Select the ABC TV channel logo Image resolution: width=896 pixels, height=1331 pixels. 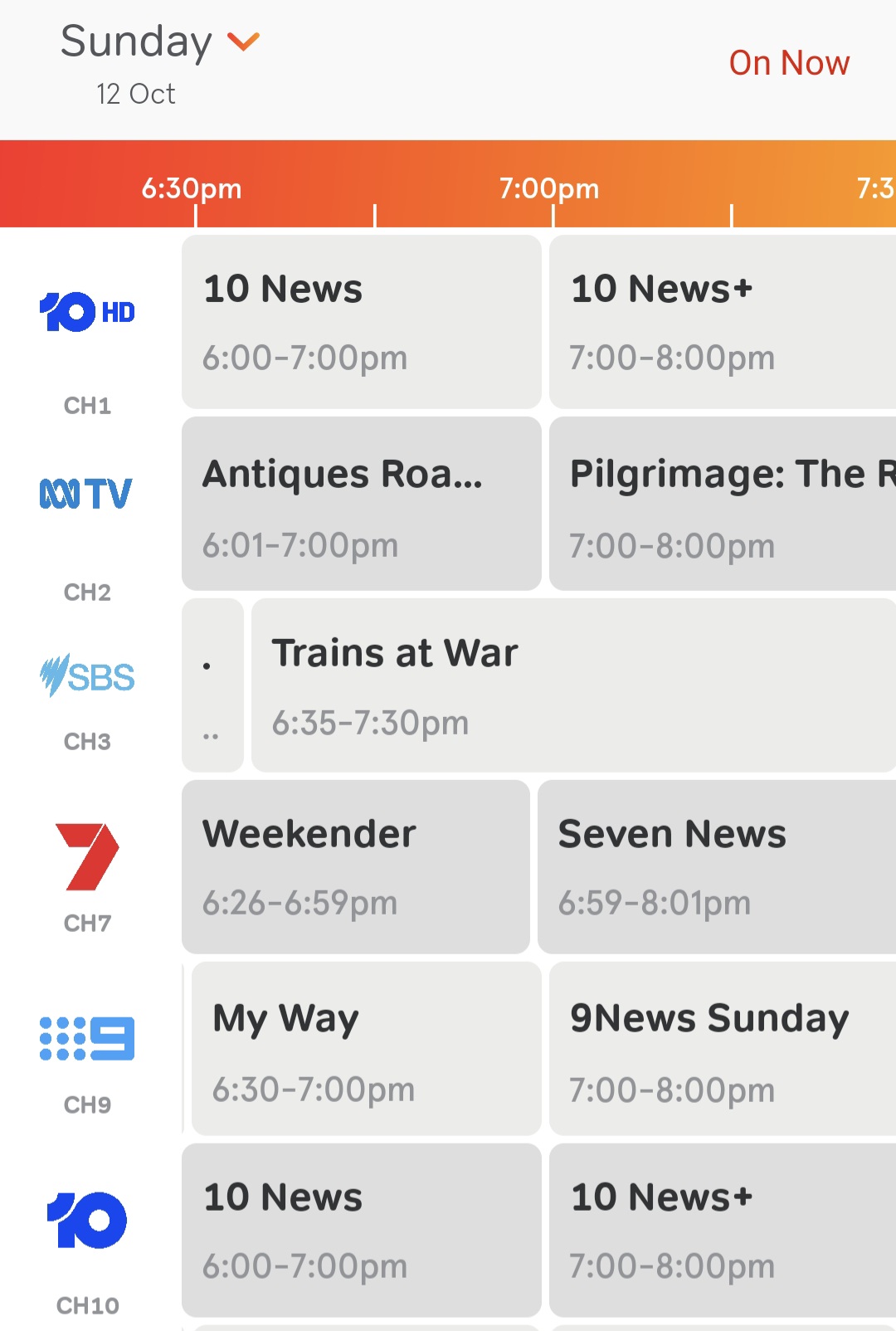click(x=86, y=494)
